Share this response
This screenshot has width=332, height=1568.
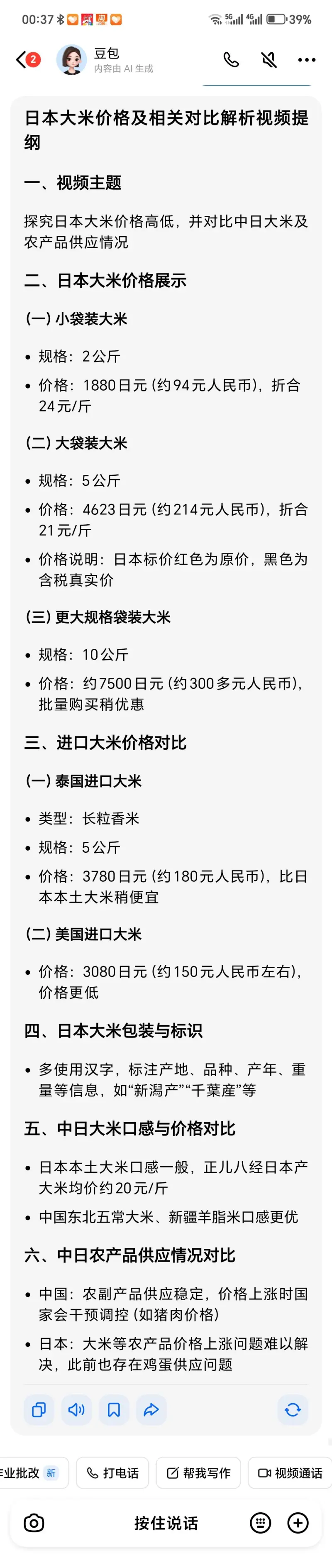151,1409
